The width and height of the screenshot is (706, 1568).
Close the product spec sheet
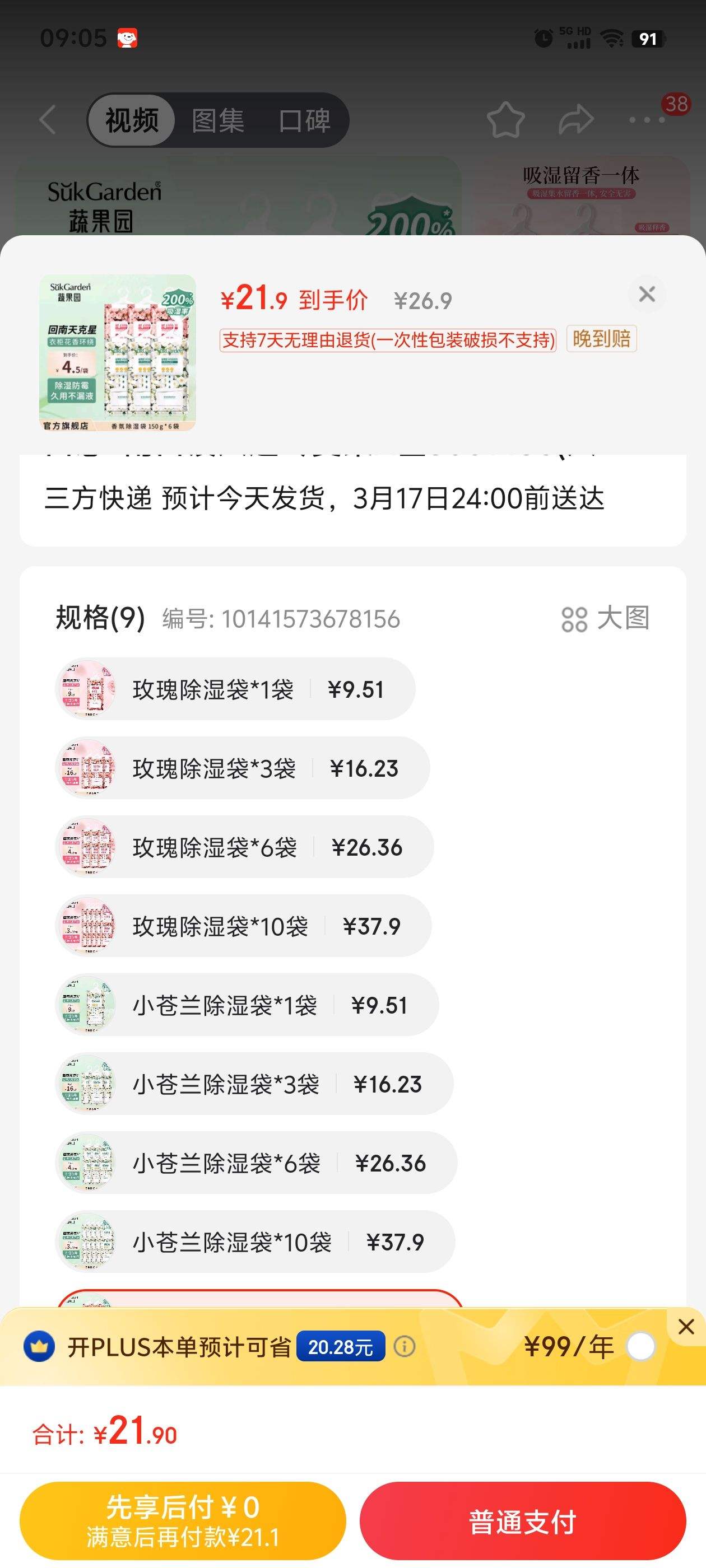tap(646, 295)
